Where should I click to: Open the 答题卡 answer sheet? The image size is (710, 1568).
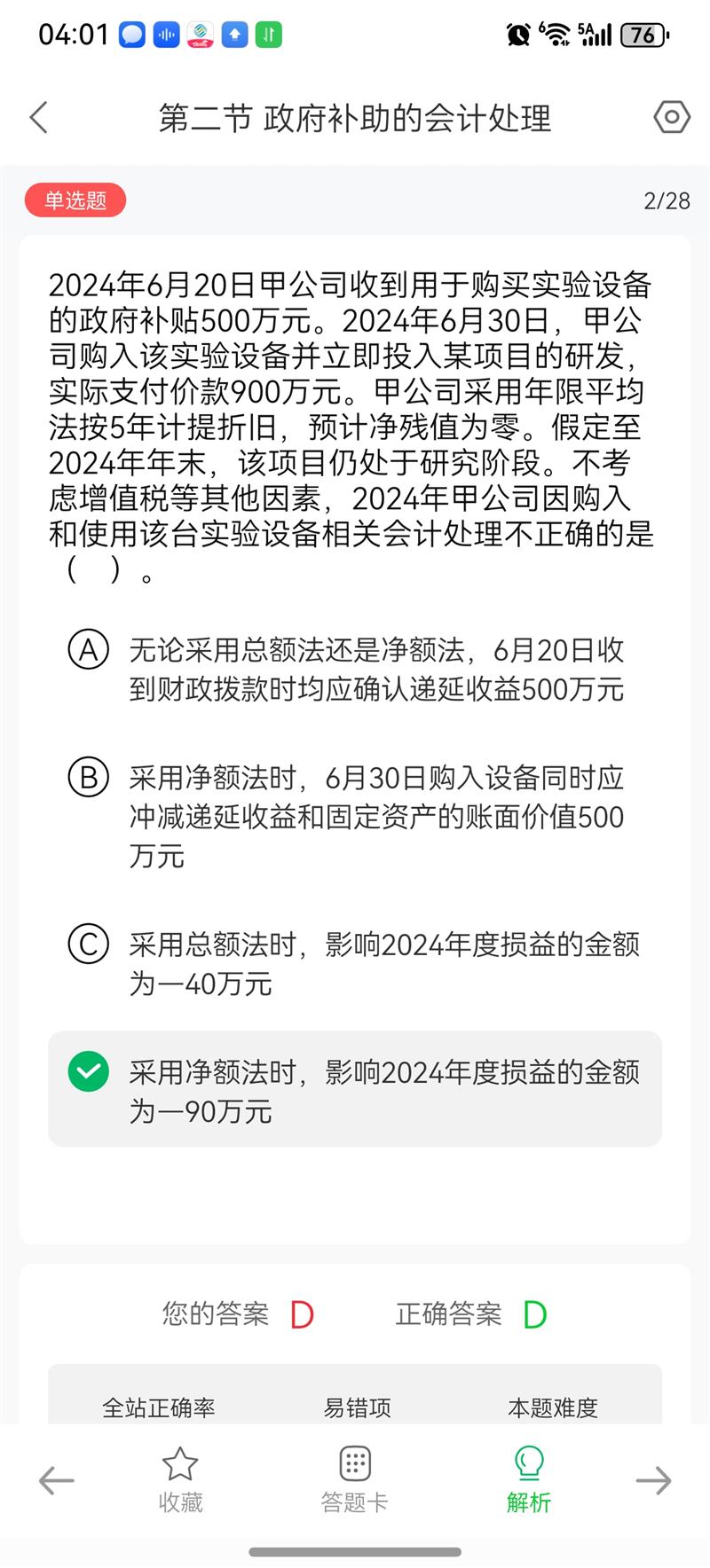tap(354, 1479)
